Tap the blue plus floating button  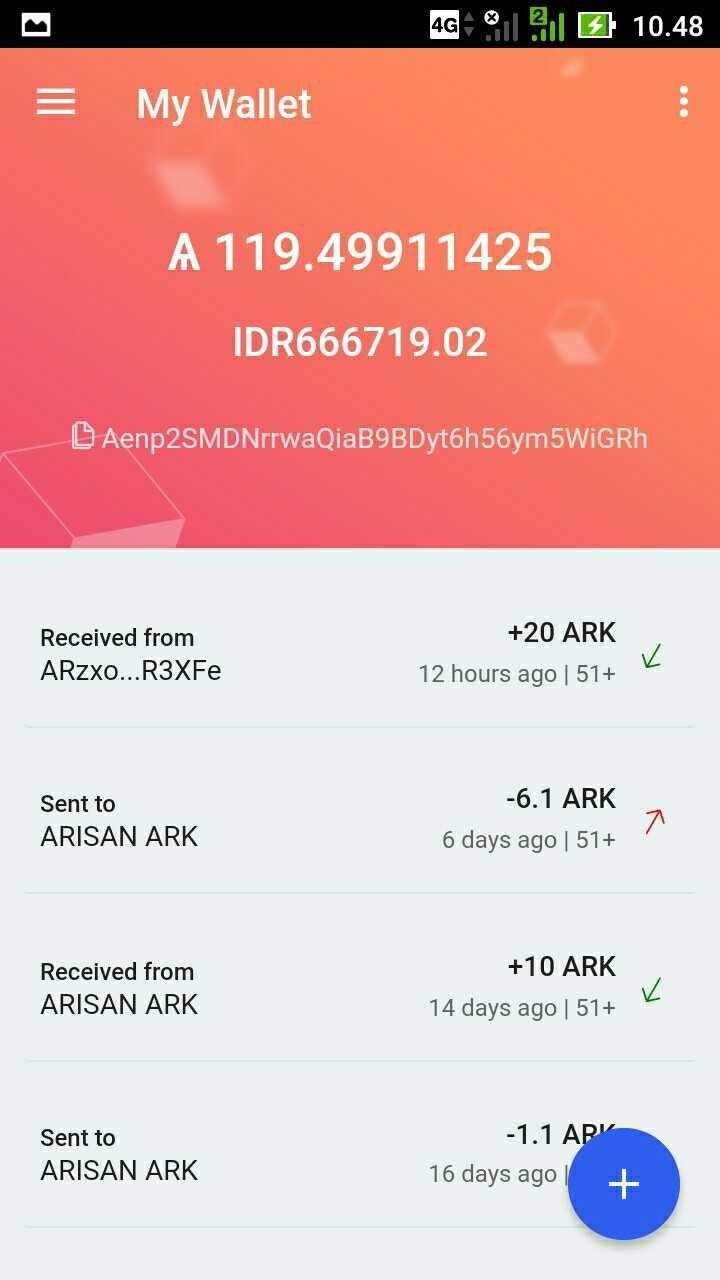624,1184
